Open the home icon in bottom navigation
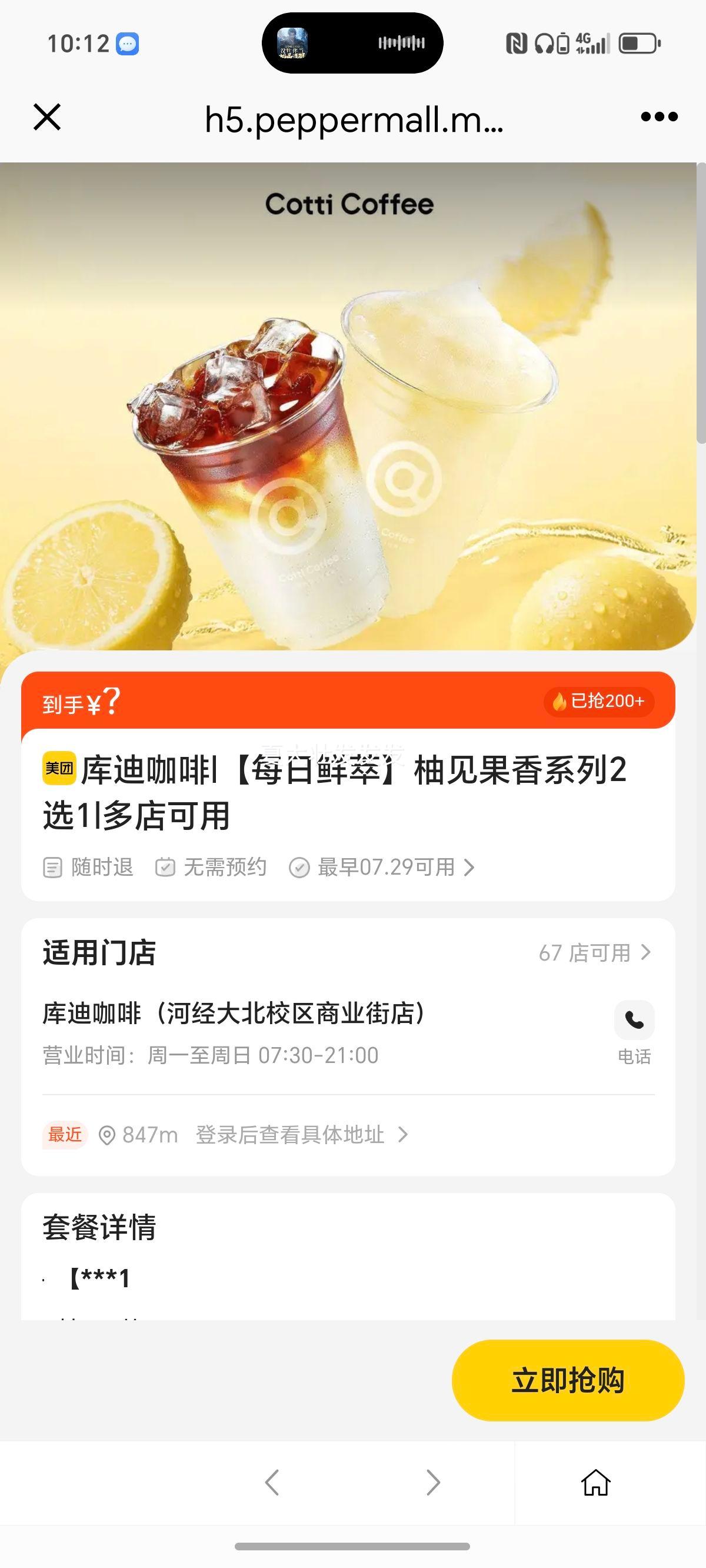706x1568 pixels. [x=595, y=1483]
